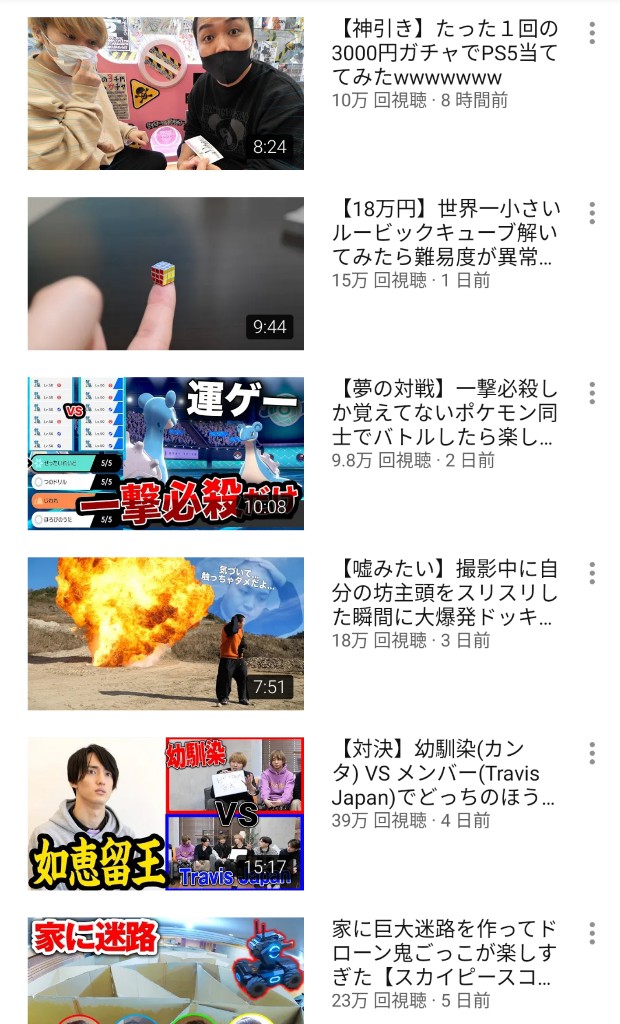This screenshot has width=620, height=1024.
Task: Open options menu for the PS5 gacha video
Action: pos(592,33)
